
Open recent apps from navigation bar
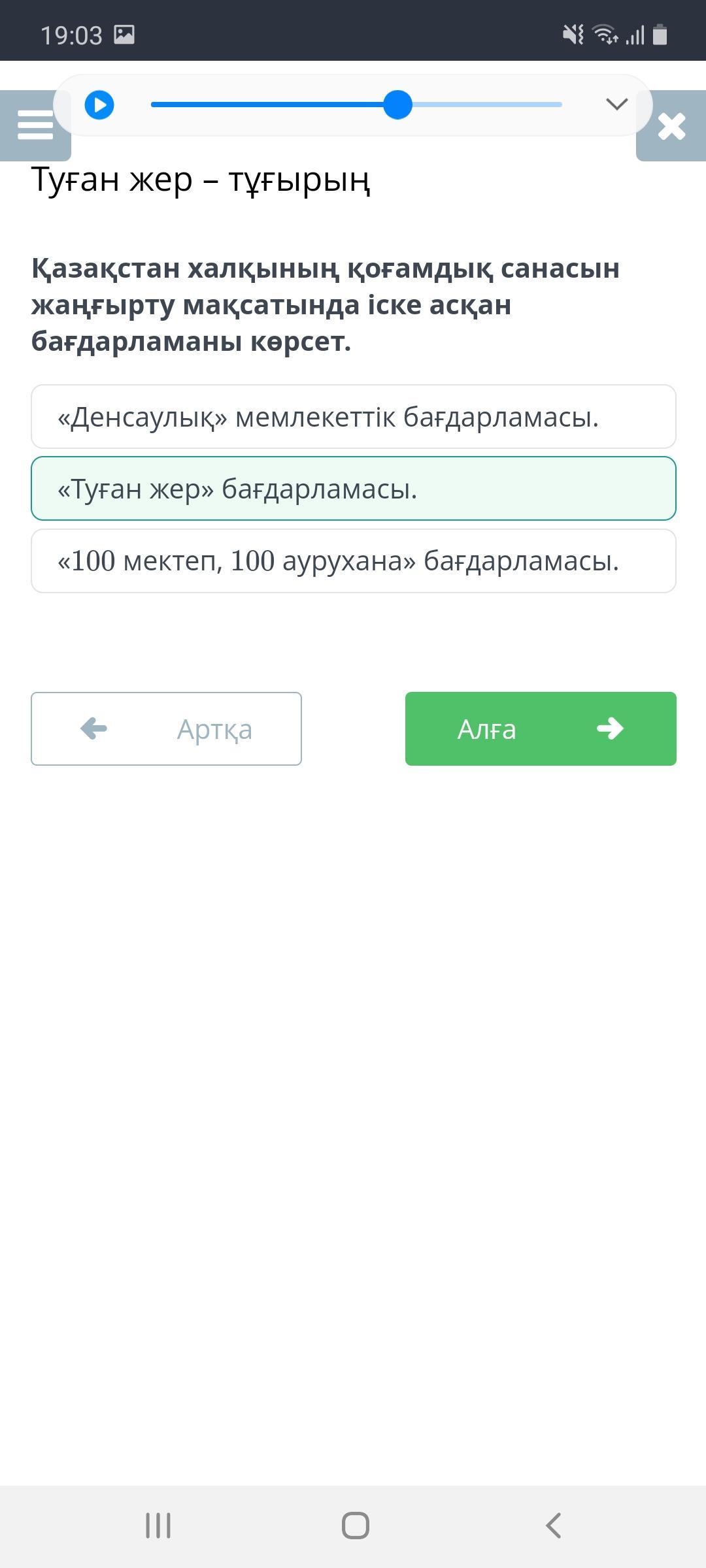coord(158,1526)
